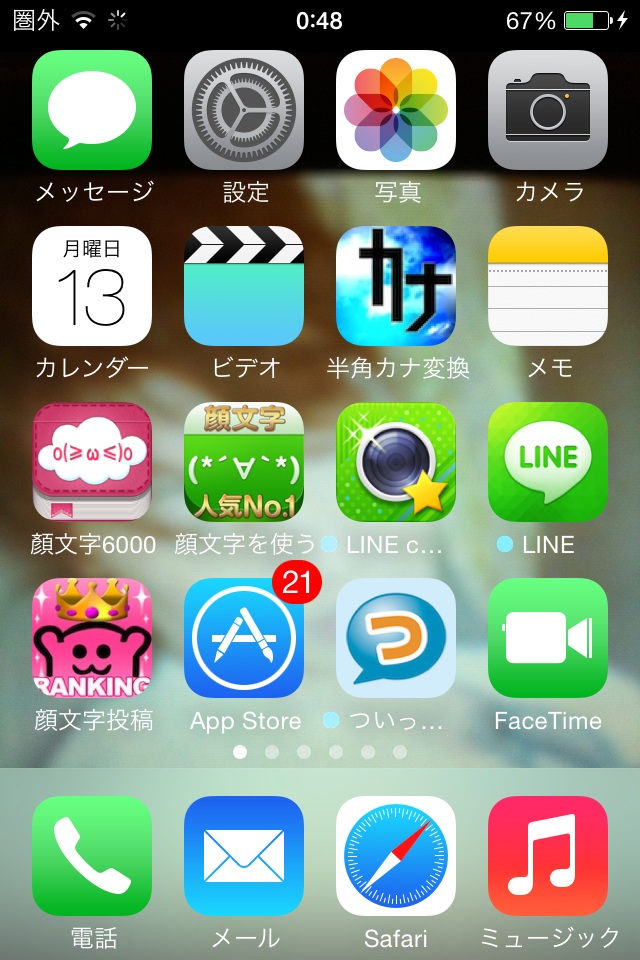The width and height of the screenshot is (640, 960).
Task: Open the App Store with 21 updates
Action: coord(244,638)
